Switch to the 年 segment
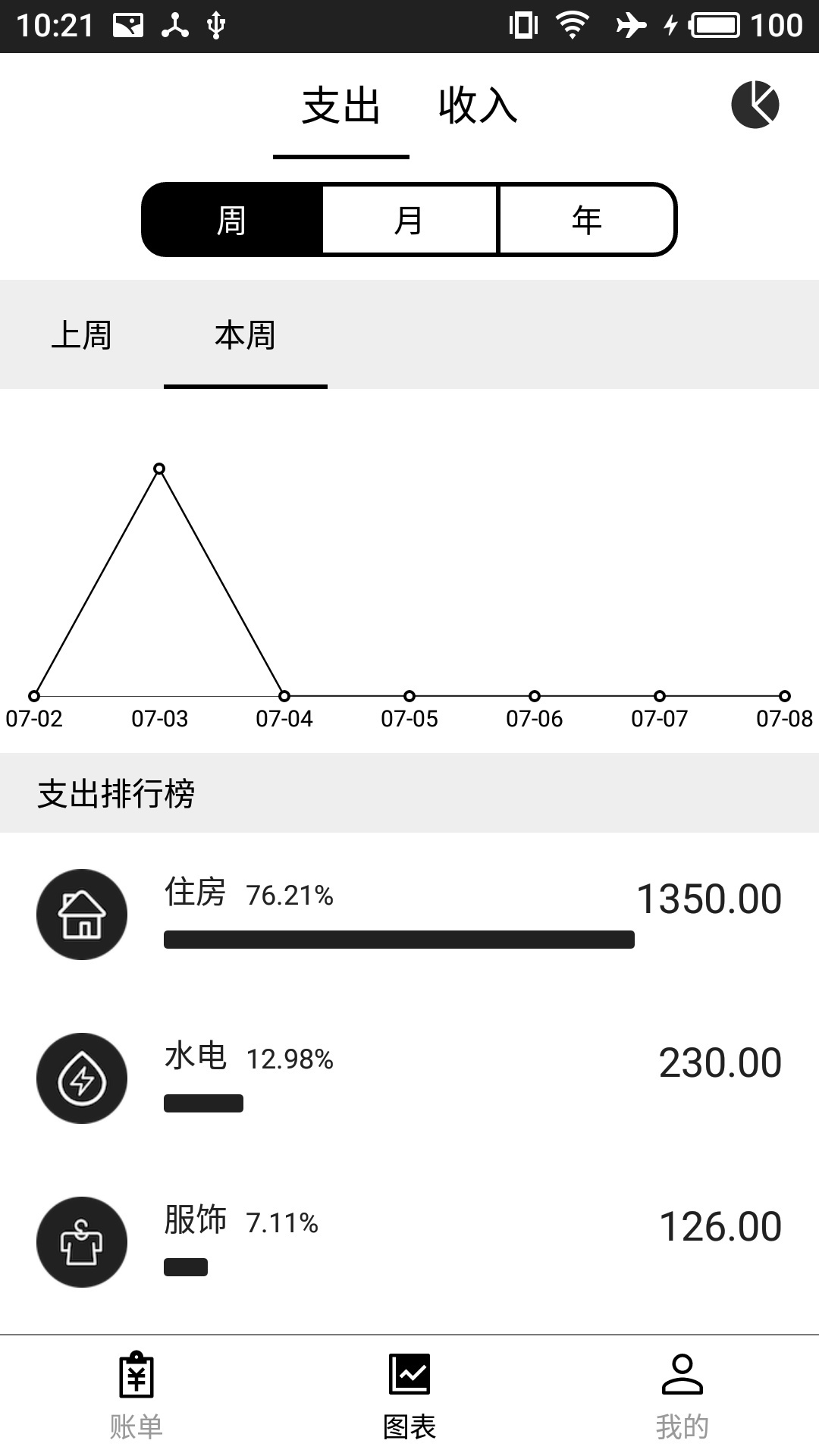The image size is (819, 1456). [586, 220]
